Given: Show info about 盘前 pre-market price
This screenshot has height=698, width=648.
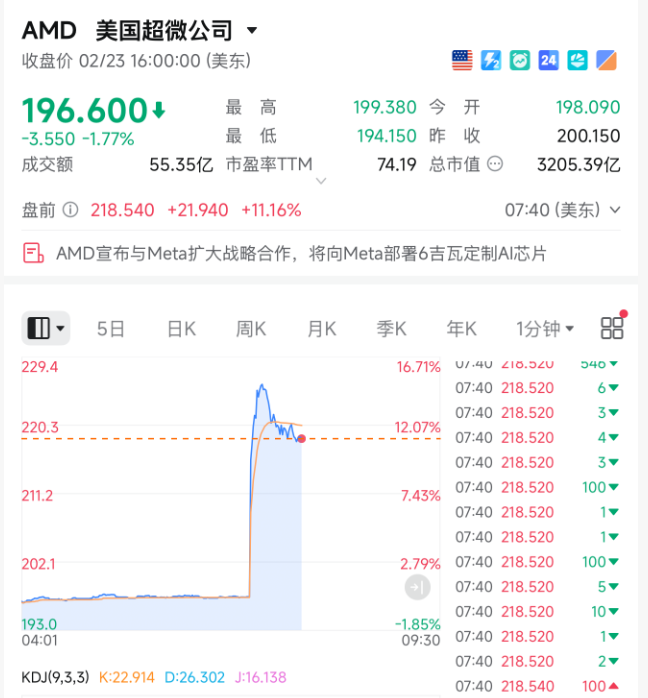Looking at the screenshot, I should pyautogui.click(x=70, y=210).
